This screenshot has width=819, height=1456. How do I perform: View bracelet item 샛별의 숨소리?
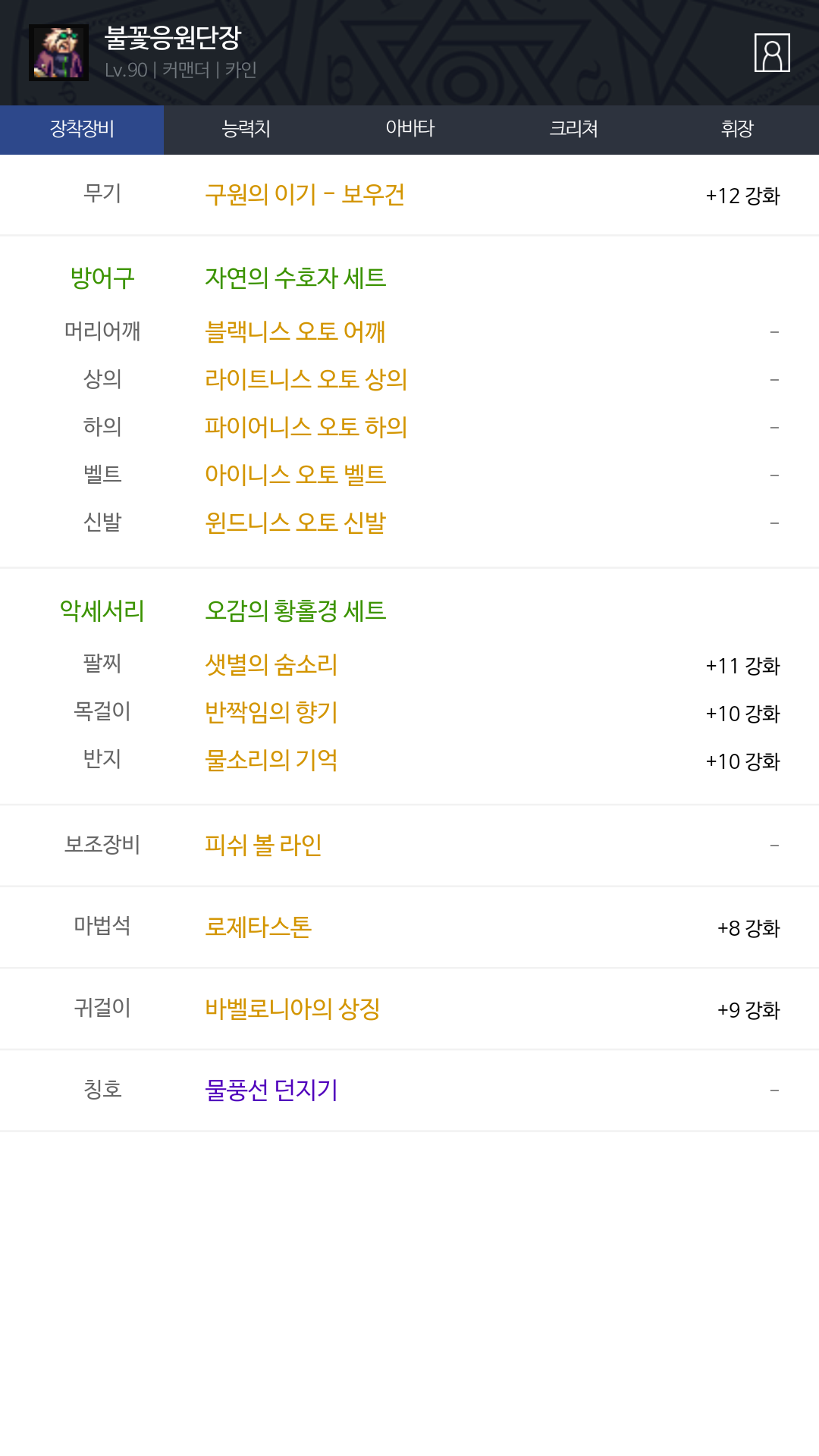[271, 665]
